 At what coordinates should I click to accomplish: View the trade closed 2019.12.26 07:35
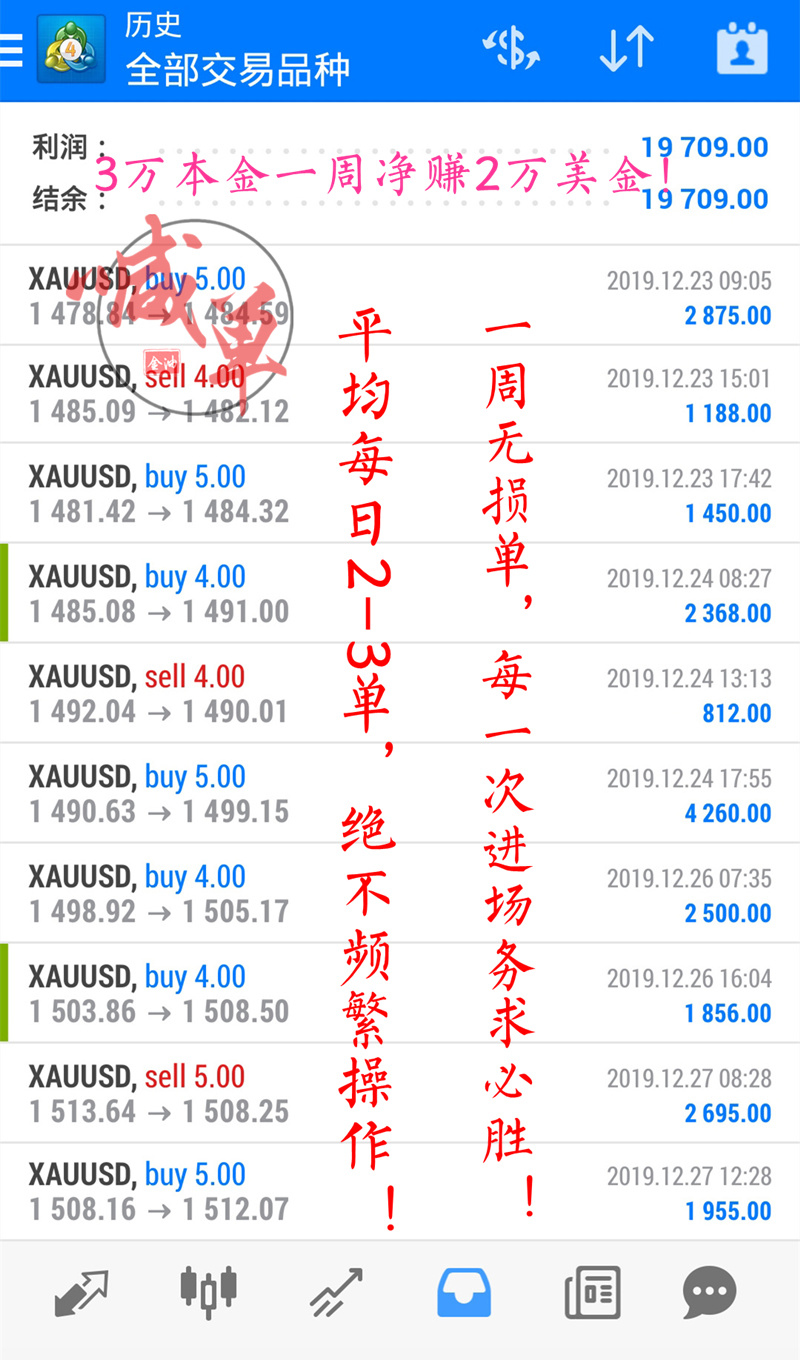400,894
